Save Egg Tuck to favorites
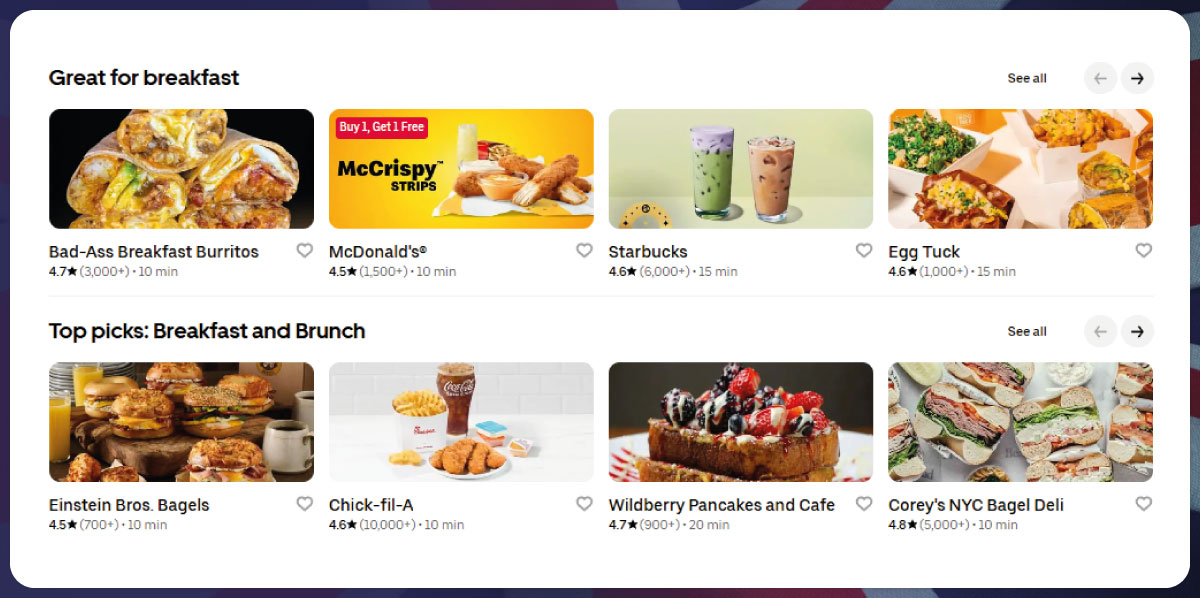 coord(1144,251)
